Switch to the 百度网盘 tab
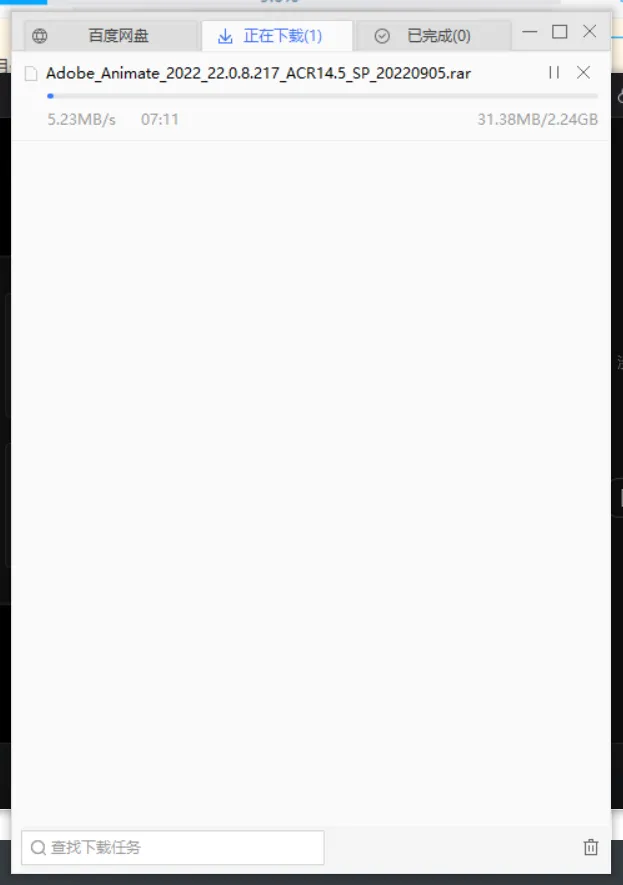 point(103,36)
